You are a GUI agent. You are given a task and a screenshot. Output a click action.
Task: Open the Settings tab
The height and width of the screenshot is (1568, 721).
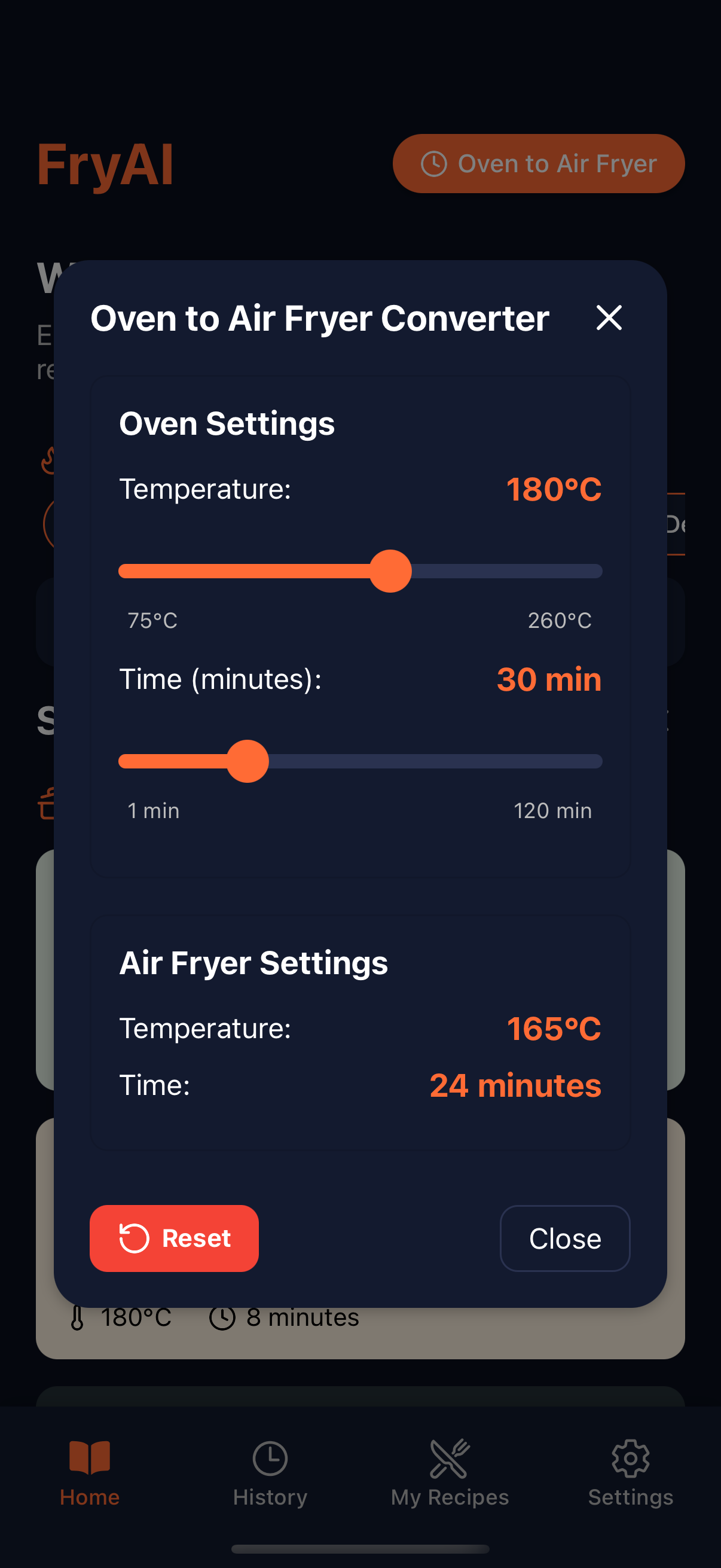tap(630, 1472)
